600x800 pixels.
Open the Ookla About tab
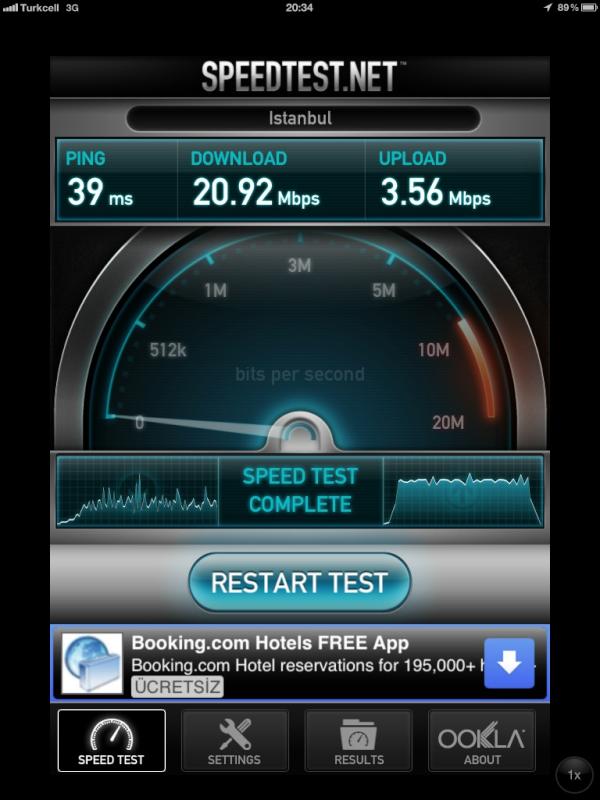(482, 741)
